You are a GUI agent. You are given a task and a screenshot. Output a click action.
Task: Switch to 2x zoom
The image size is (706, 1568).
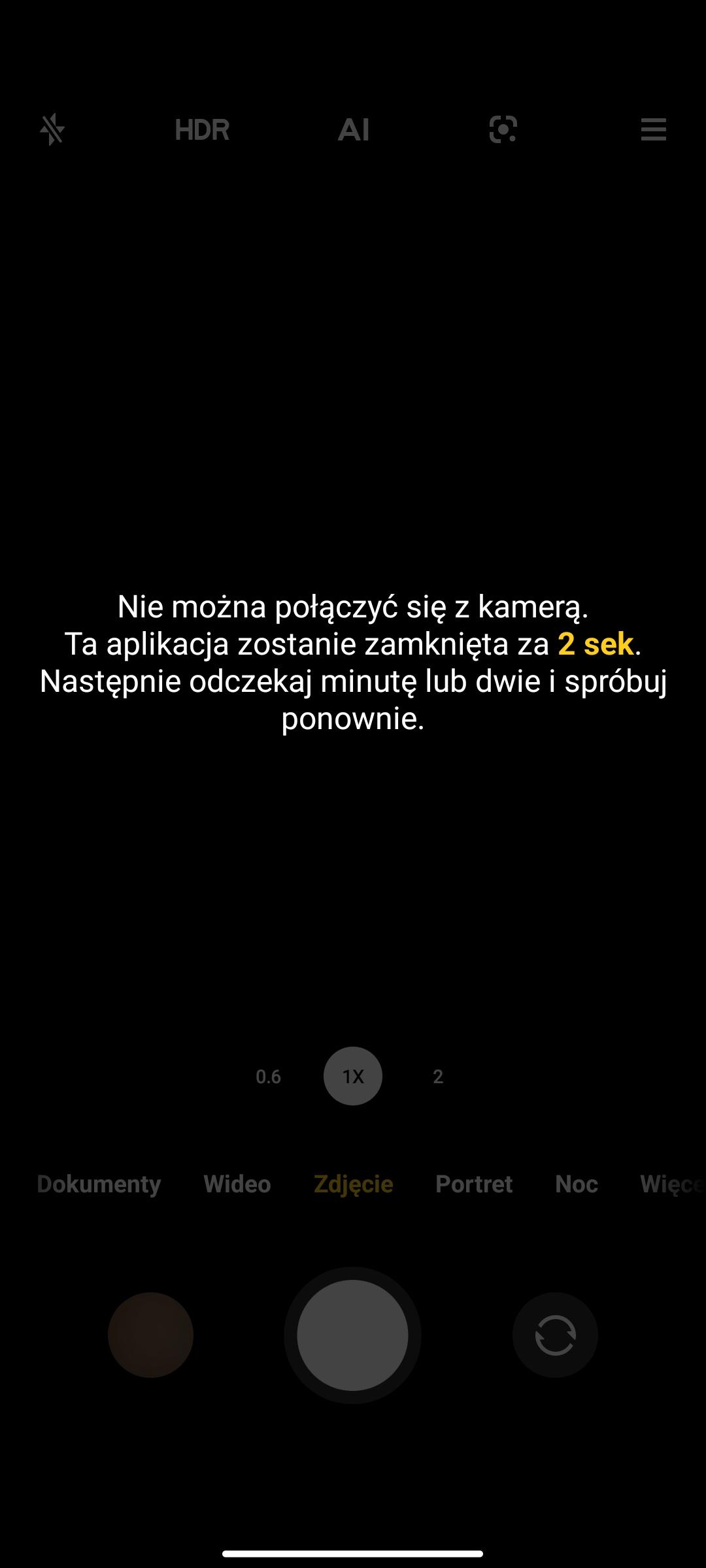coord(438,1077)
